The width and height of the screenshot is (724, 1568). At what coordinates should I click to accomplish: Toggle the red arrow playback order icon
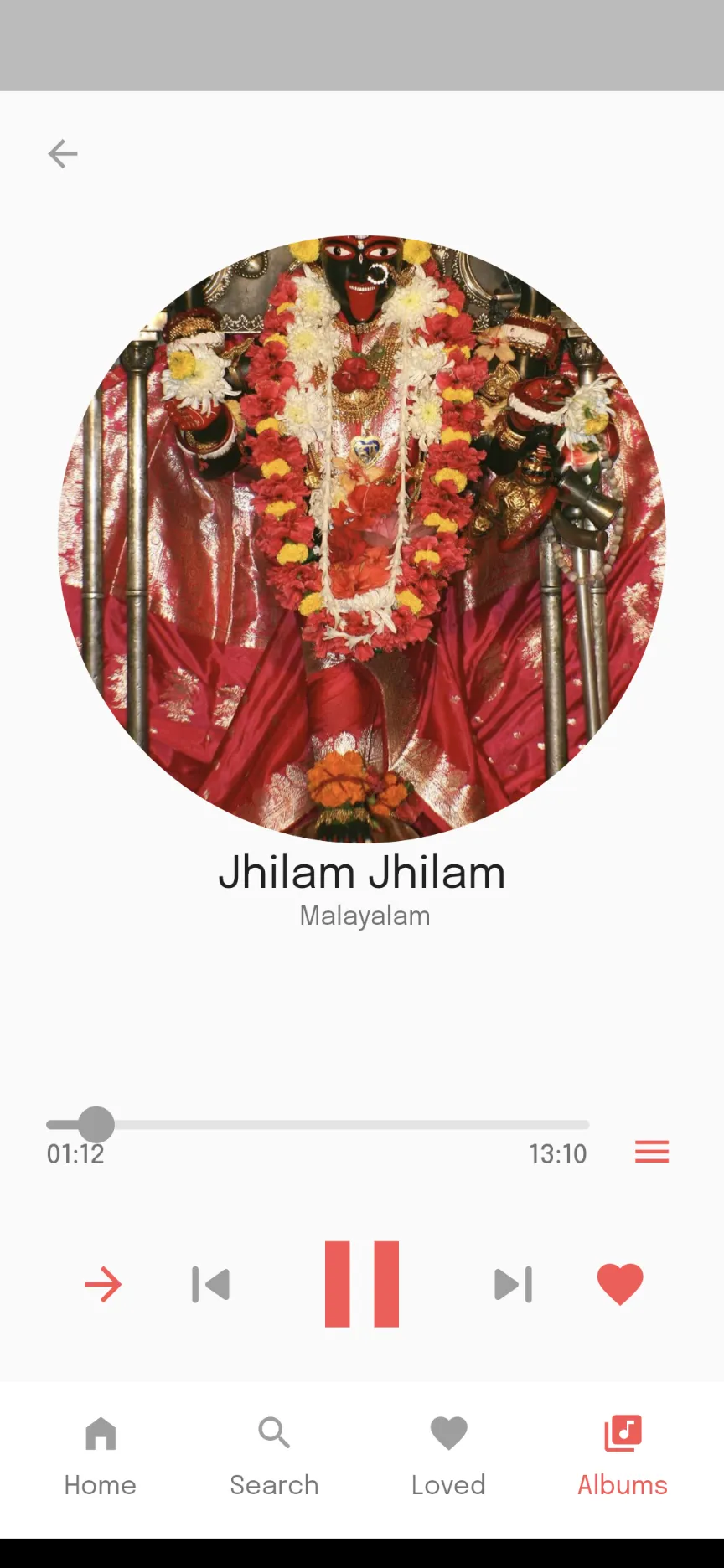tap(104, 1285)
